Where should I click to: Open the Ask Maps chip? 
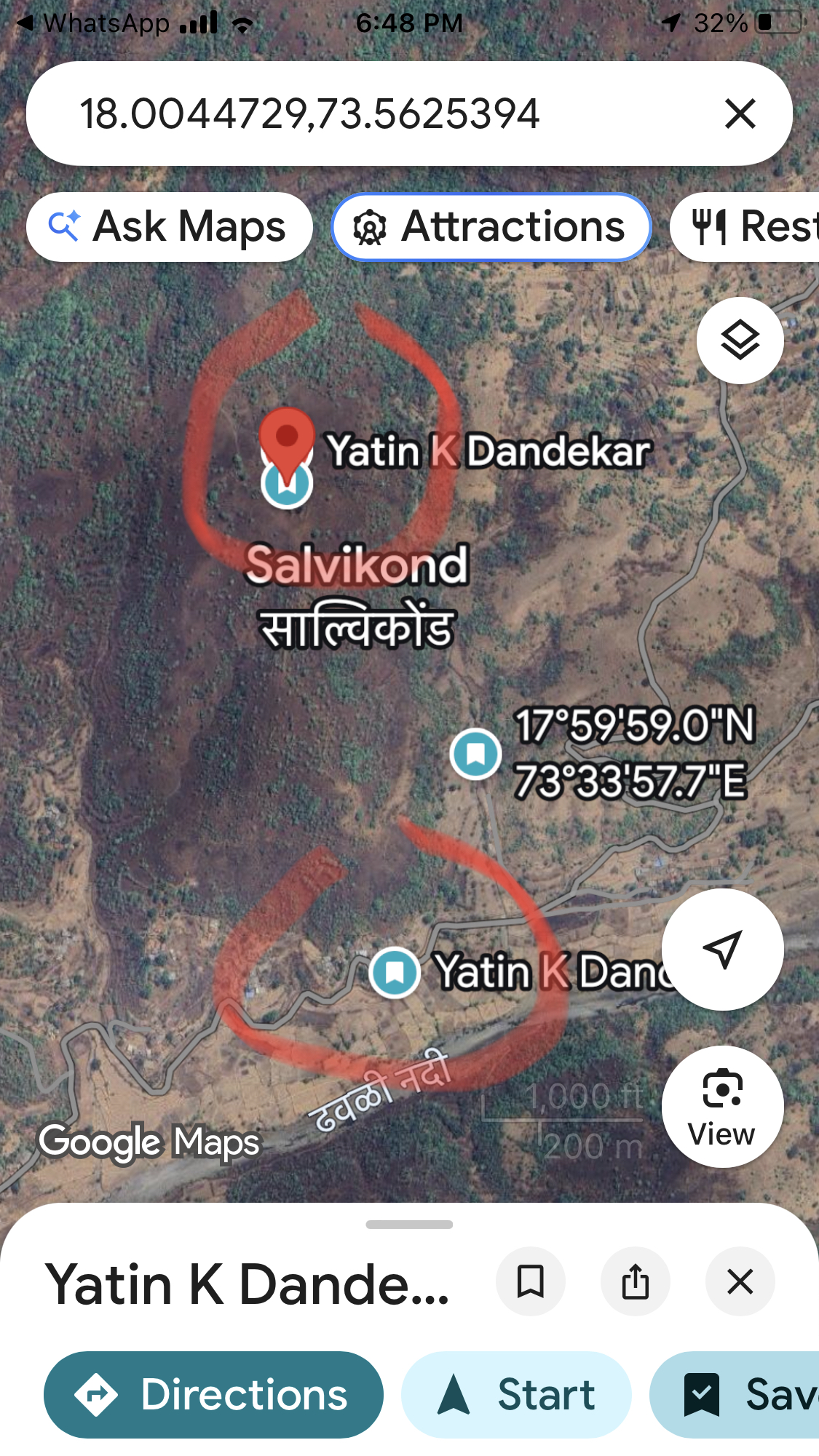[169, 227]
